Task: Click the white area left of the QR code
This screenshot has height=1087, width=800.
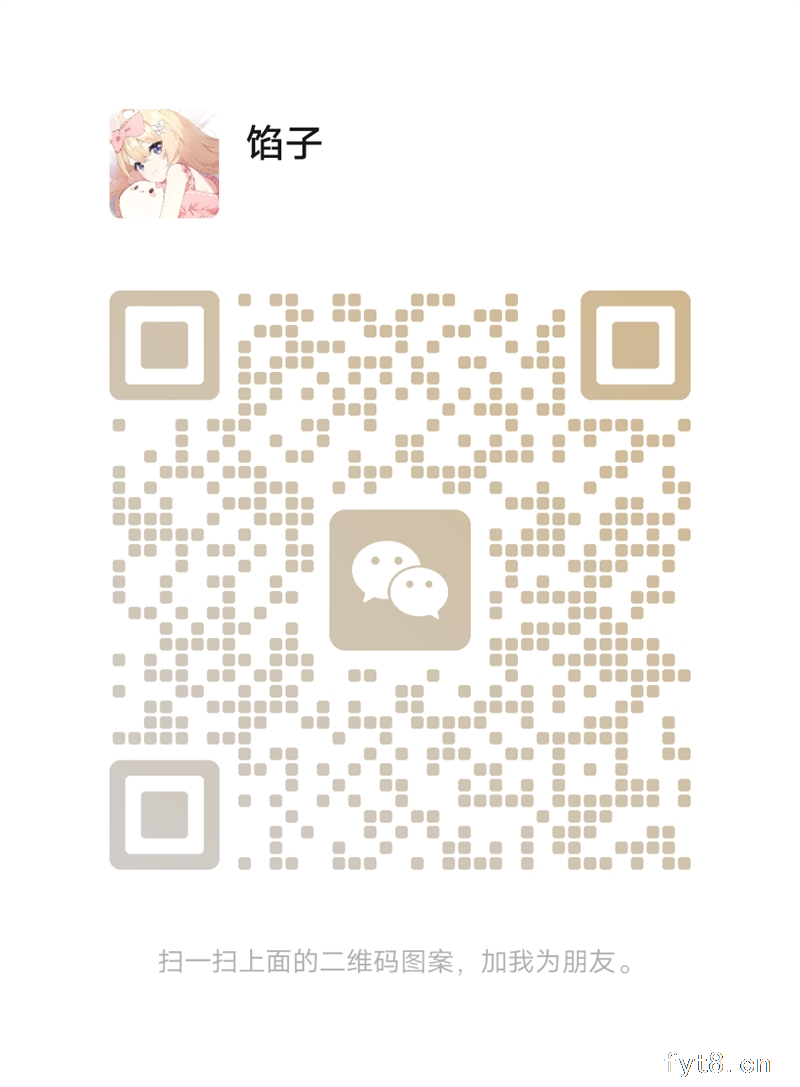Action: pyautogui.click(x=55, y=580)
